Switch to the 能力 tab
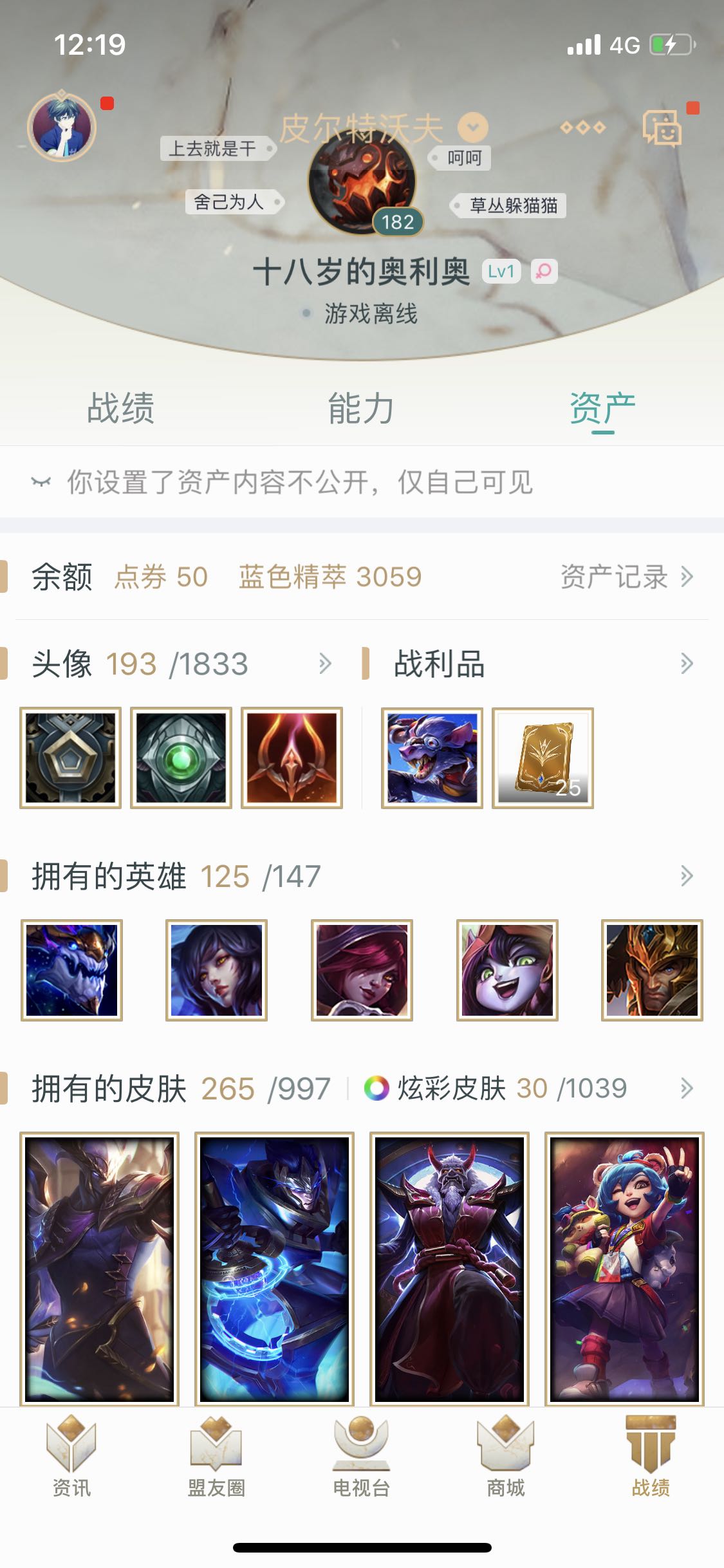724x1568 pixels. [x=361, y=408]
